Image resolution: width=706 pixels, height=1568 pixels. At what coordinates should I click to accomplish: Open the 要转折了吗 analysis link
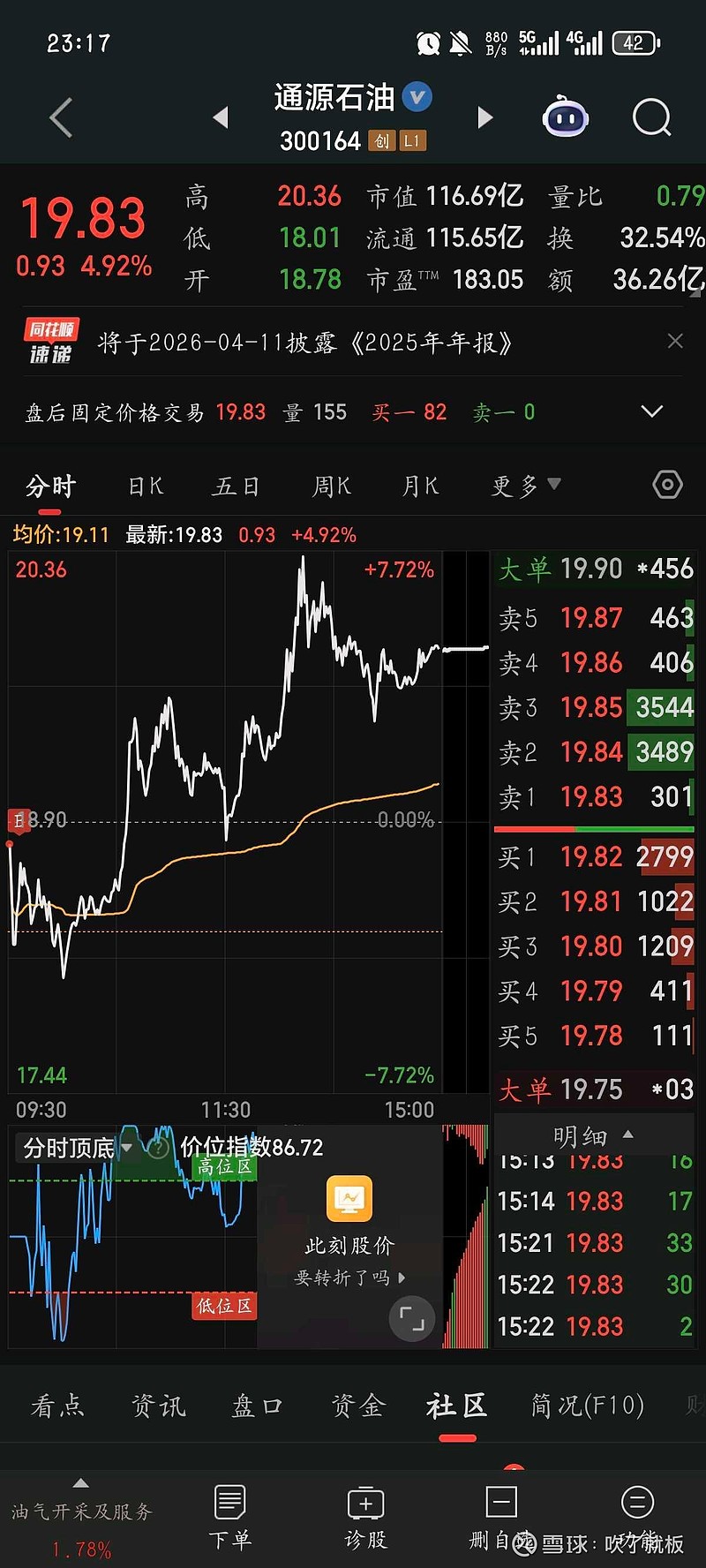coord(349,1277)
